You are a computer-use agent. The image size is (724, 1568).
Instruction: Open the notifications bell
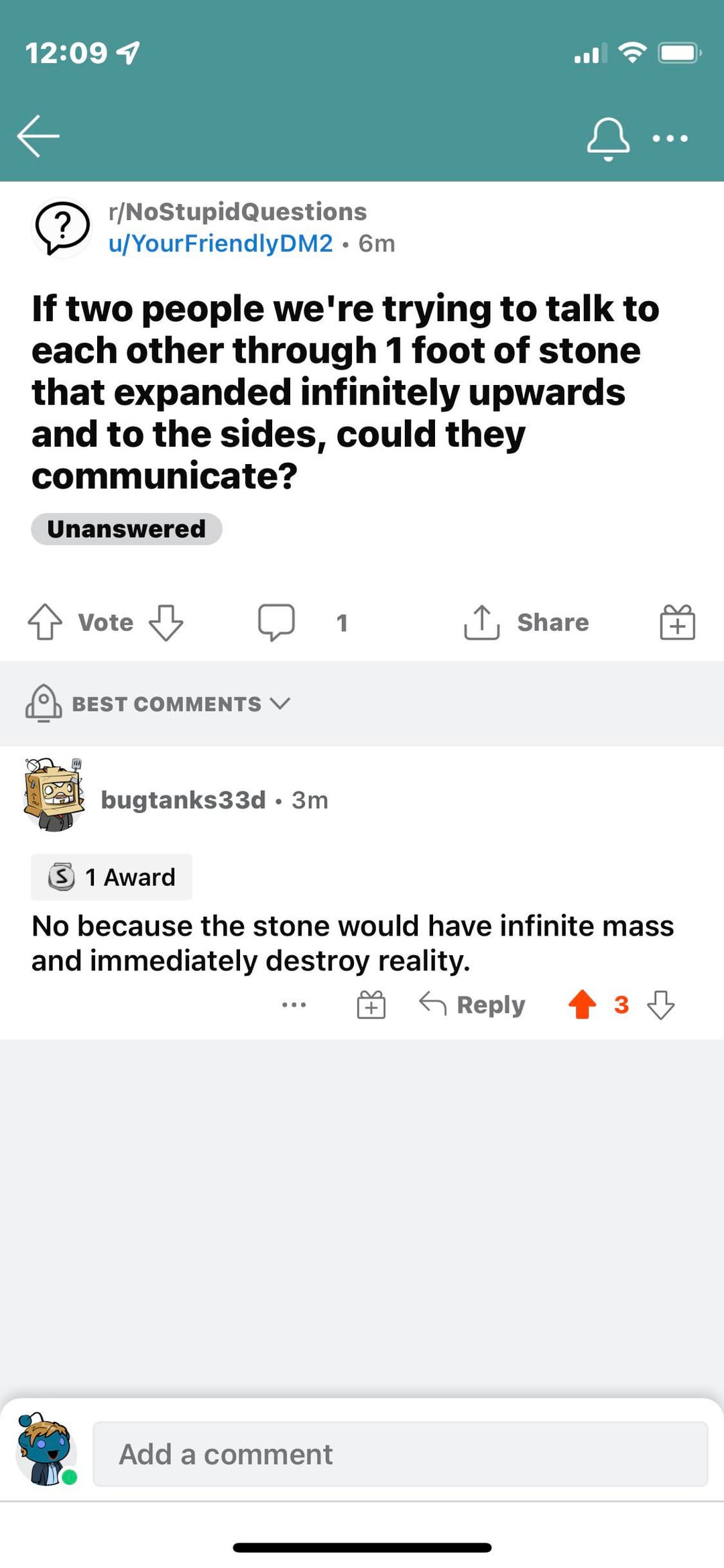[x=608, y=138]
